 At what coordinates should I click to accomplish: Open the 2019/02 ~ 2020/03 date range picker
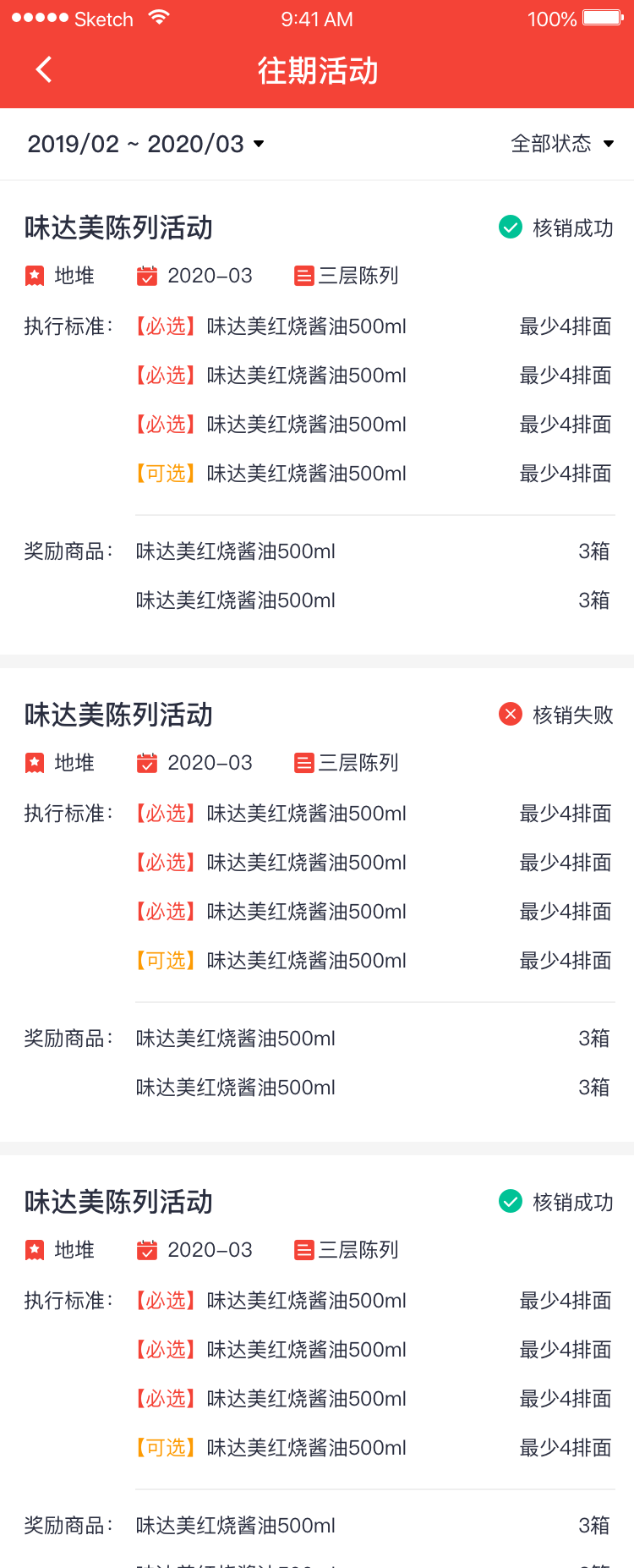145,144
